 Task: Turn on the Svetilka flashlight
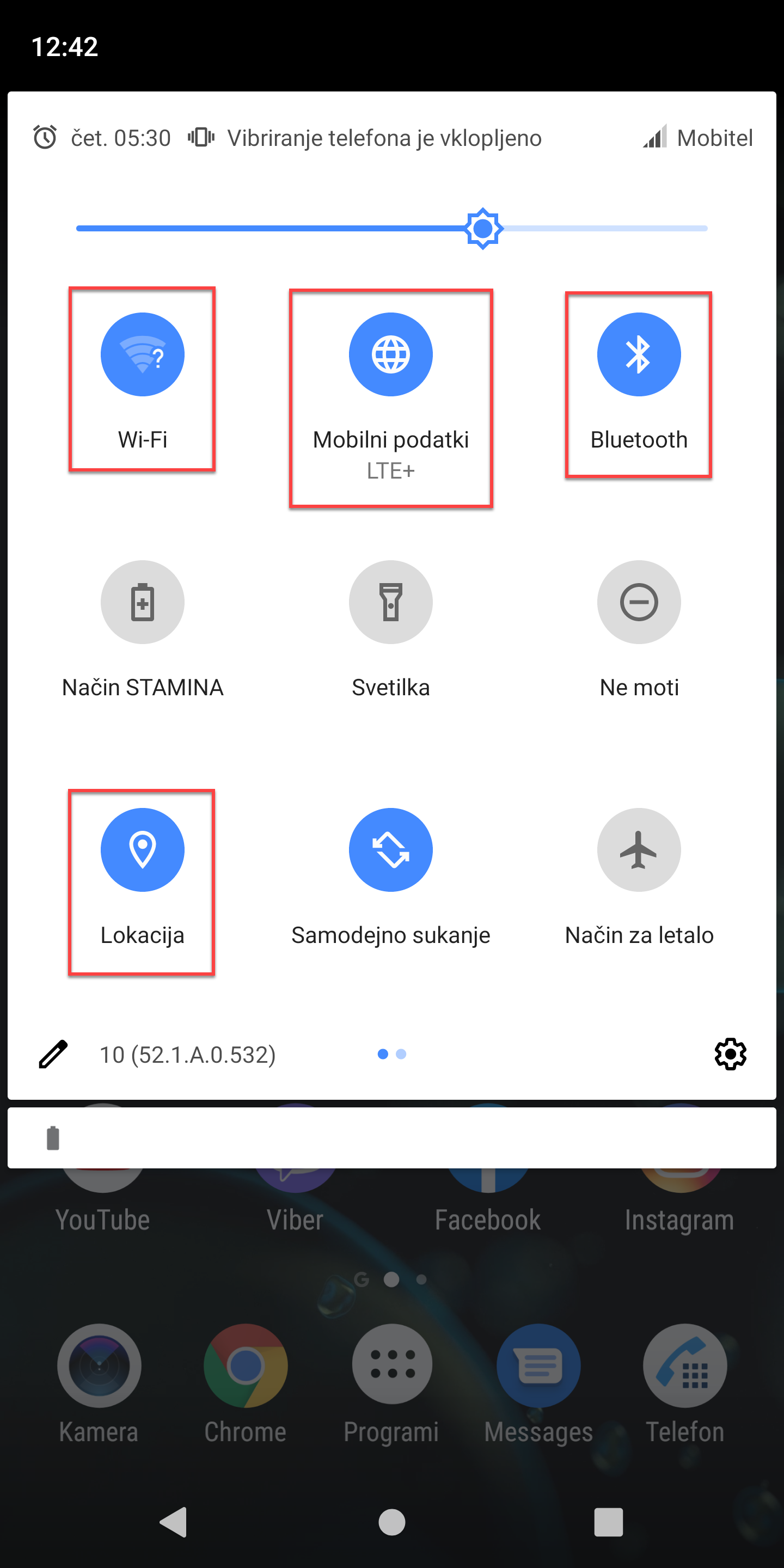click(x=391, y=602)
